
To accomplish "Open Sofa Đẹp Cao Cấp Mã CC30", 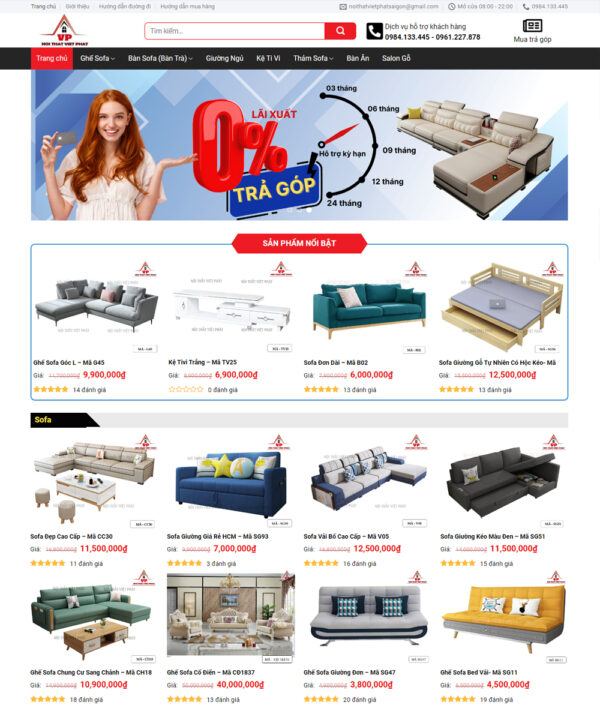I will [71, 536].
